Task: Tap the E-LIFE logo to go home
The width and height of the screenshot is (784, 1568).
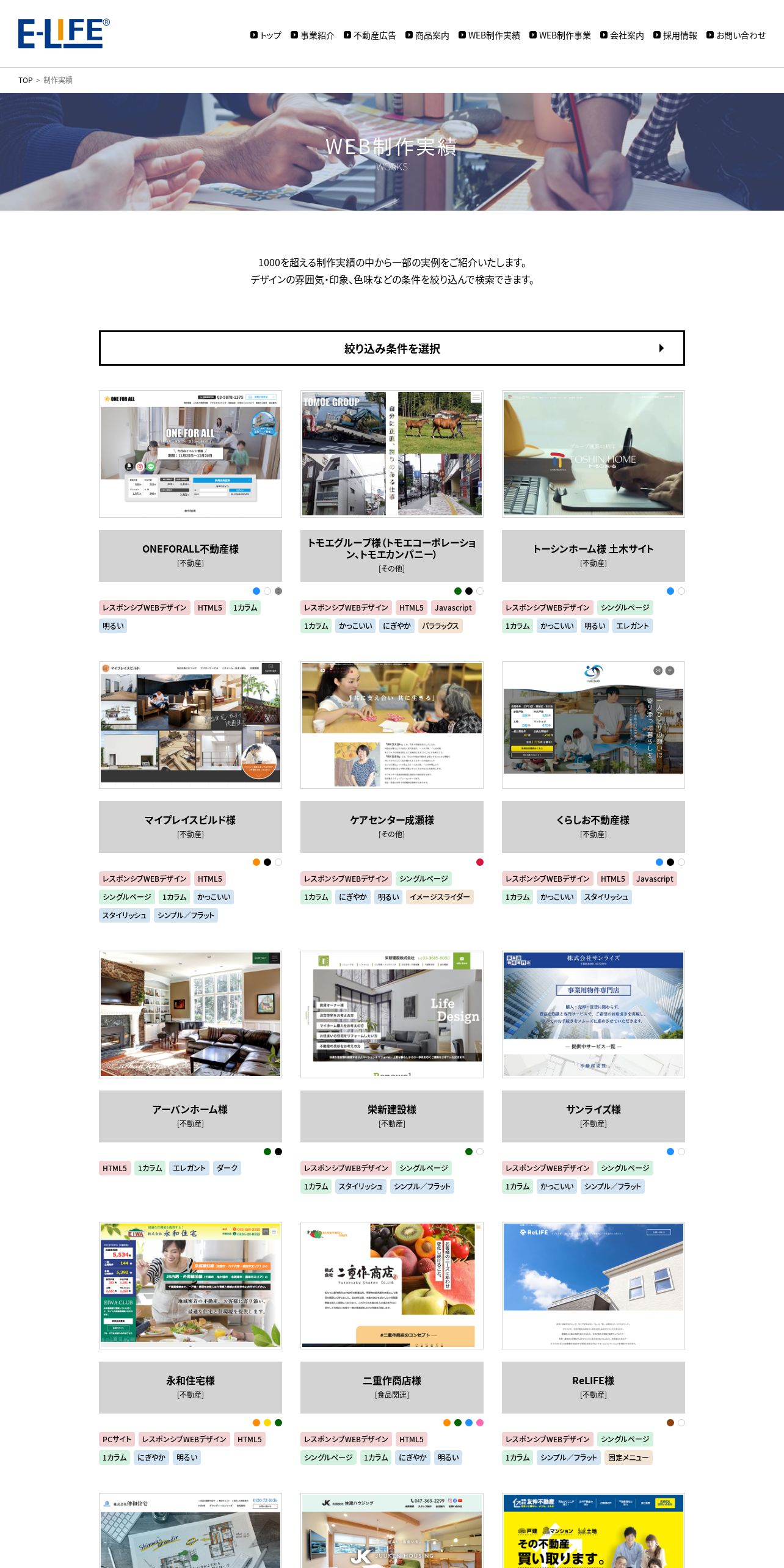Action: point(64,33)
